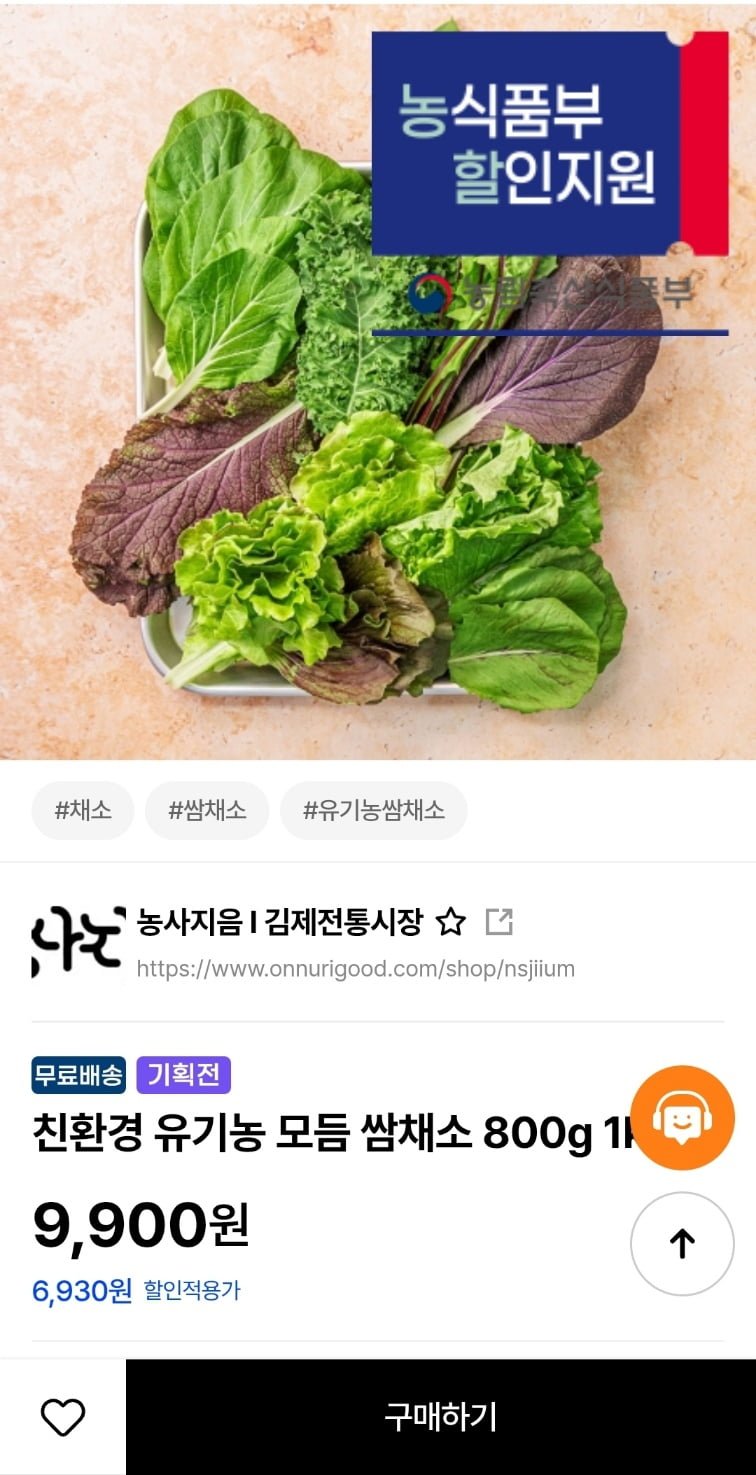This screenshot has width=756, height=1475.
Task: Add this product to wishlist with the heart
Action: click(x=63, y=1417)
